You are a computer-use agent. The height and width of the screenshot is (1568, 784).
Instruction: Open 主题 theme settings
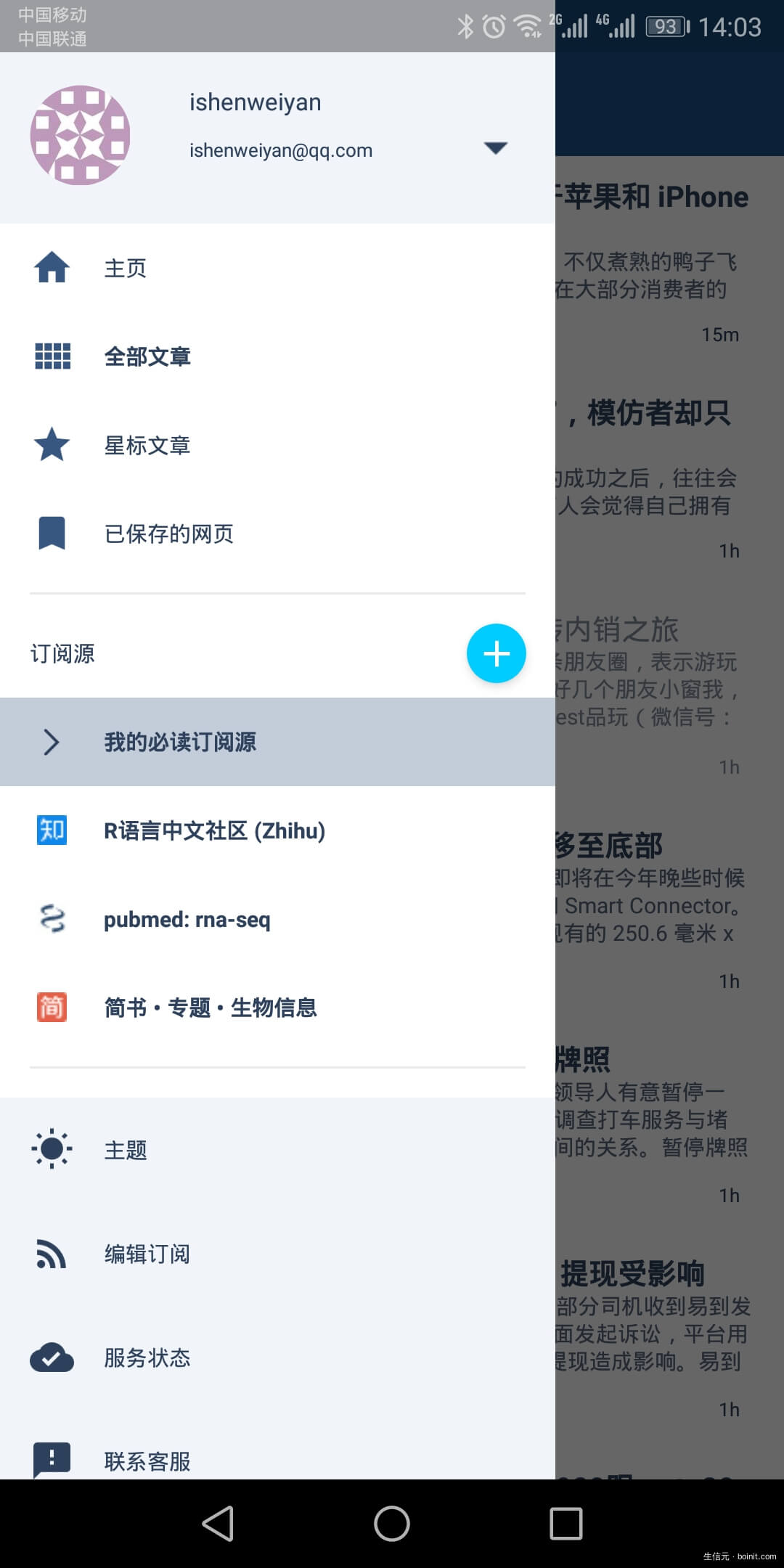tap(125, 1150)
